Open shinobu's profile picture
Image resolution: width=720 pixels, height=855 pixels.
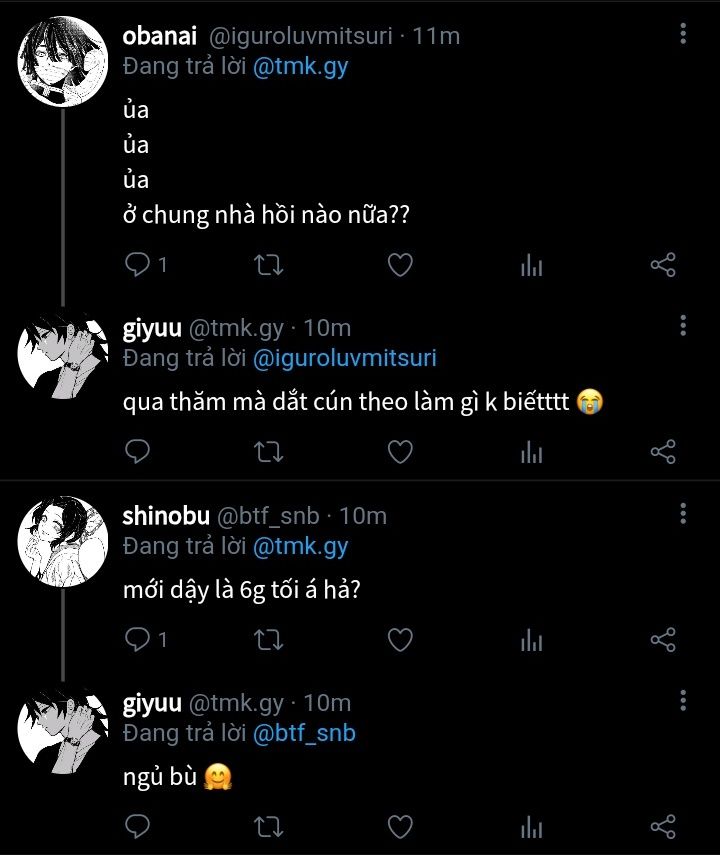[64, 541]
